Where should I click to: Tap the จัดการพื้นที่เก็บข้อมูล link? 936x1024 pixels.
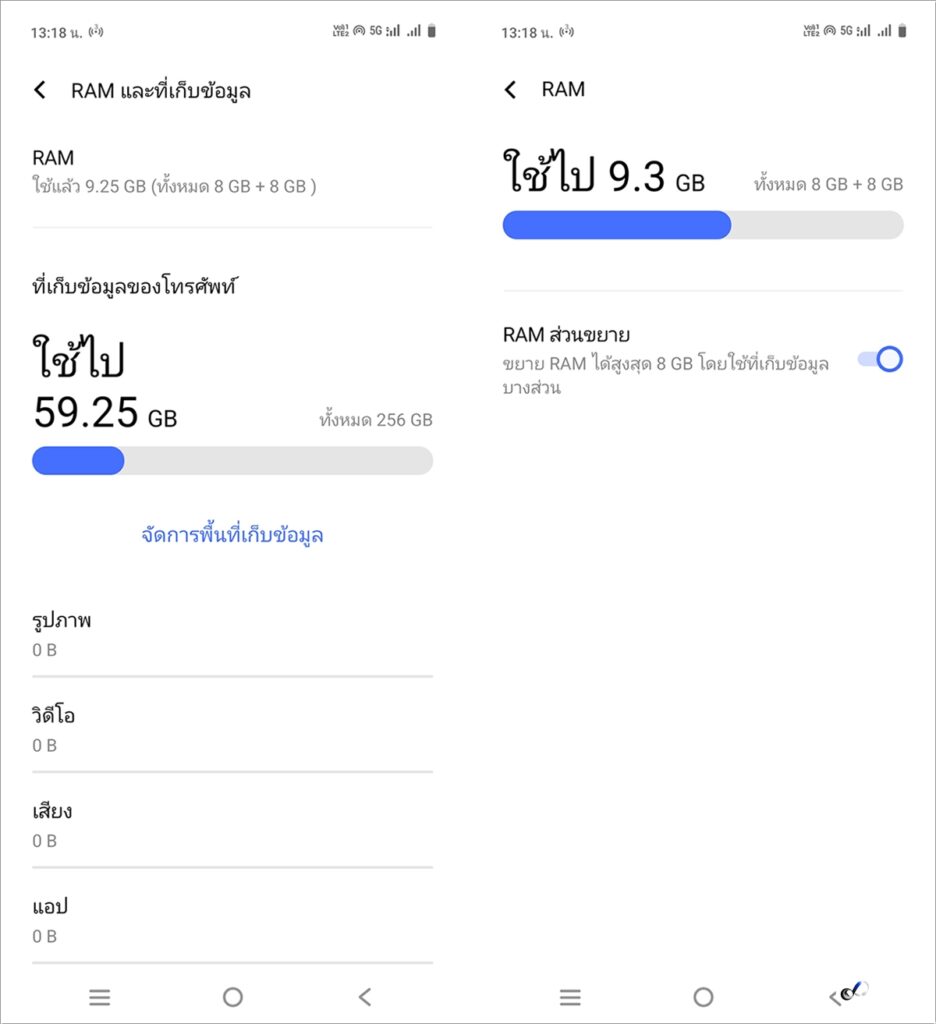(232, 535)
